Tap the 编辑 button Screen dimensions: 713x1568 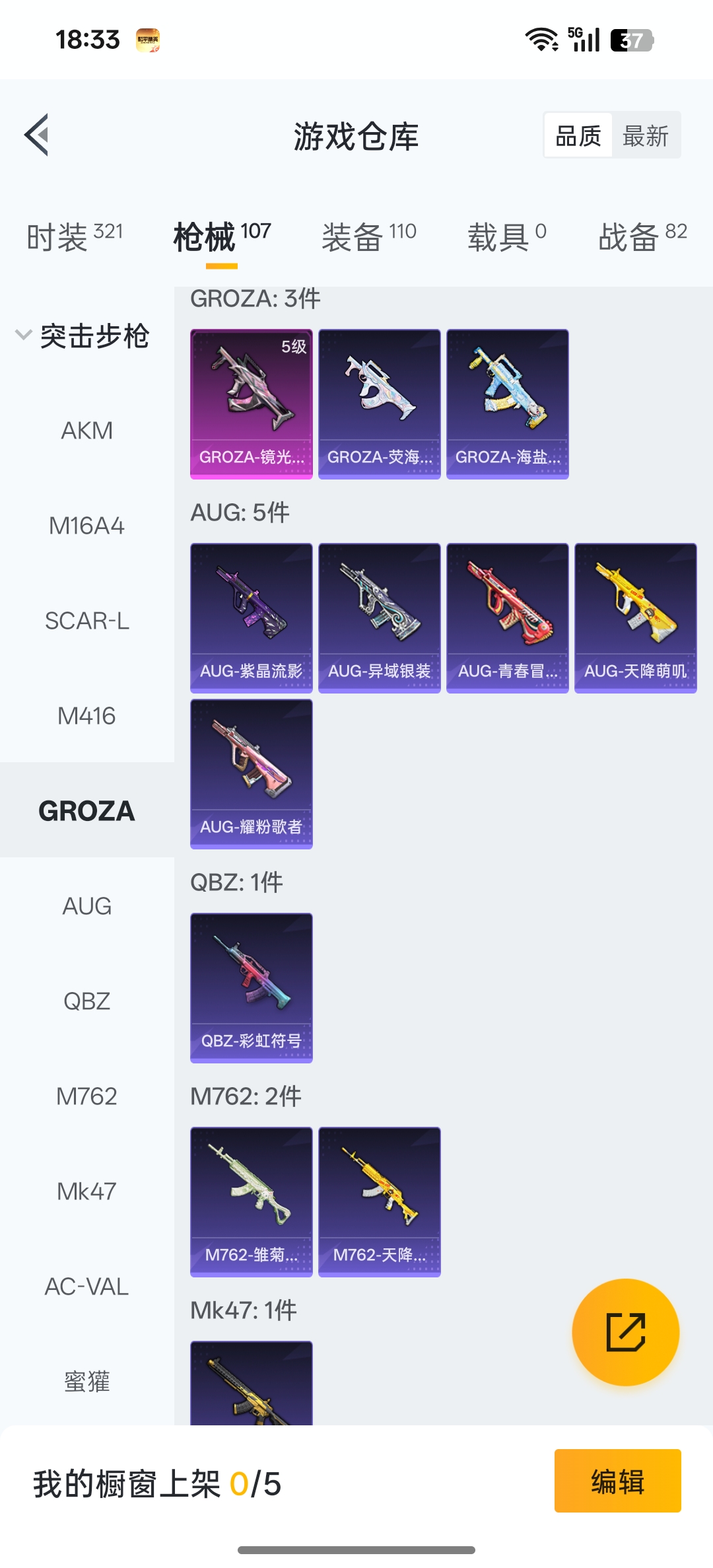pyautogui.click(x=617, y=1481)
